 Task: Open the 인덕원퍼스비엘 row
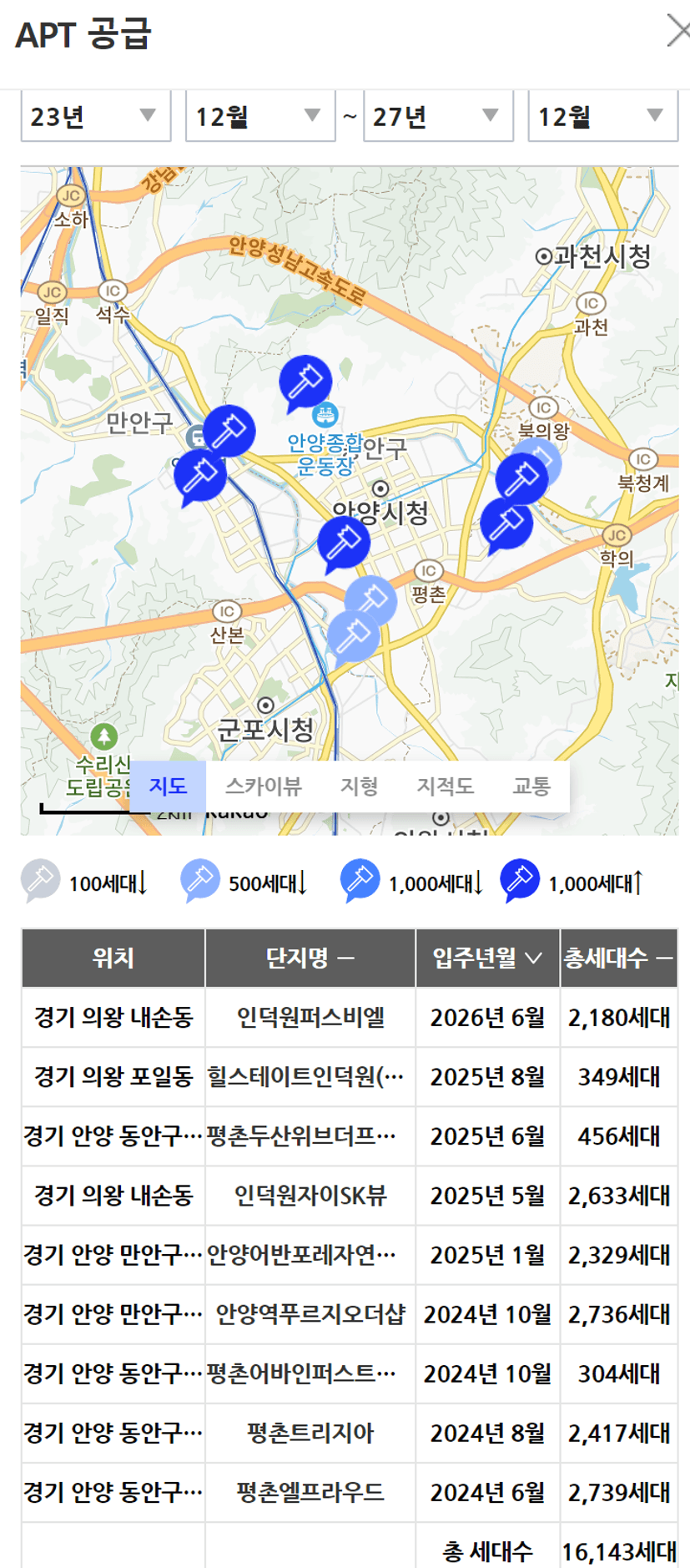point(349,1018)
